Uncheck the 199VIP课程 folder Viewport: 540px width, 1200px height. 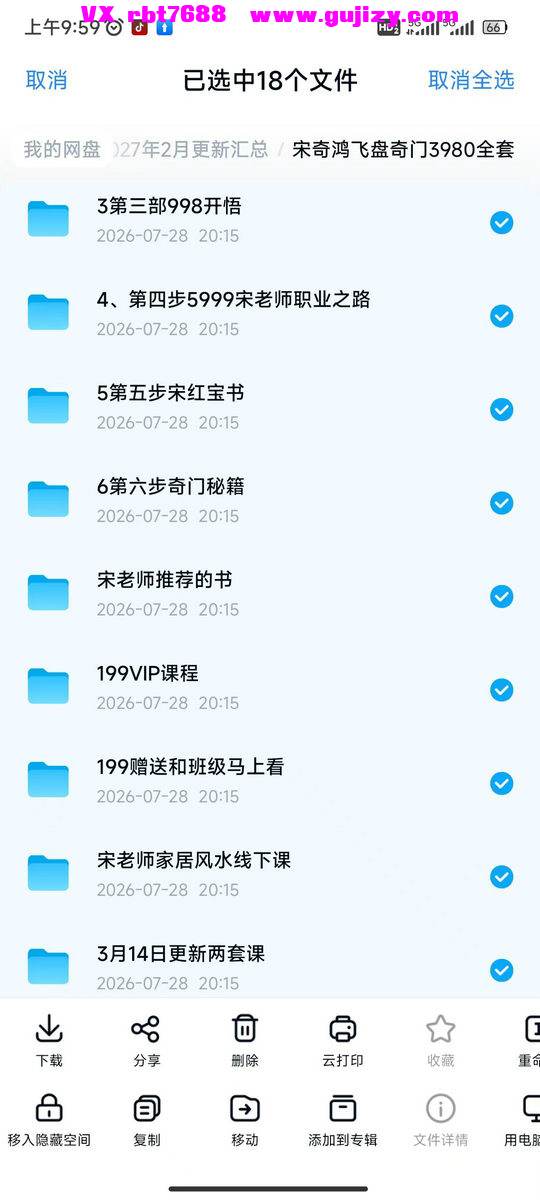click(x=501, y=690)
